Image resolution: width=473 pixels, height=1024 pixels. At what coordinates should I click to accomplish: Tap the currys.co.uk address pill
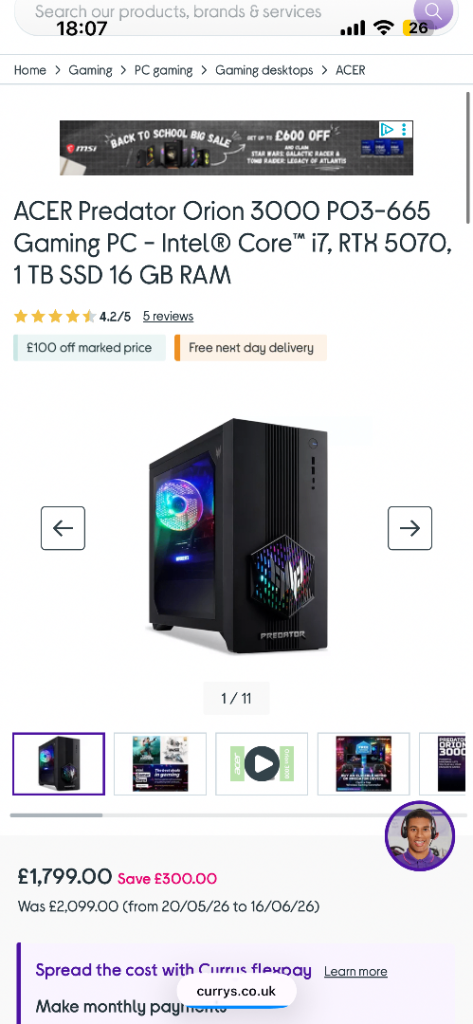click(x=236, y=991)
